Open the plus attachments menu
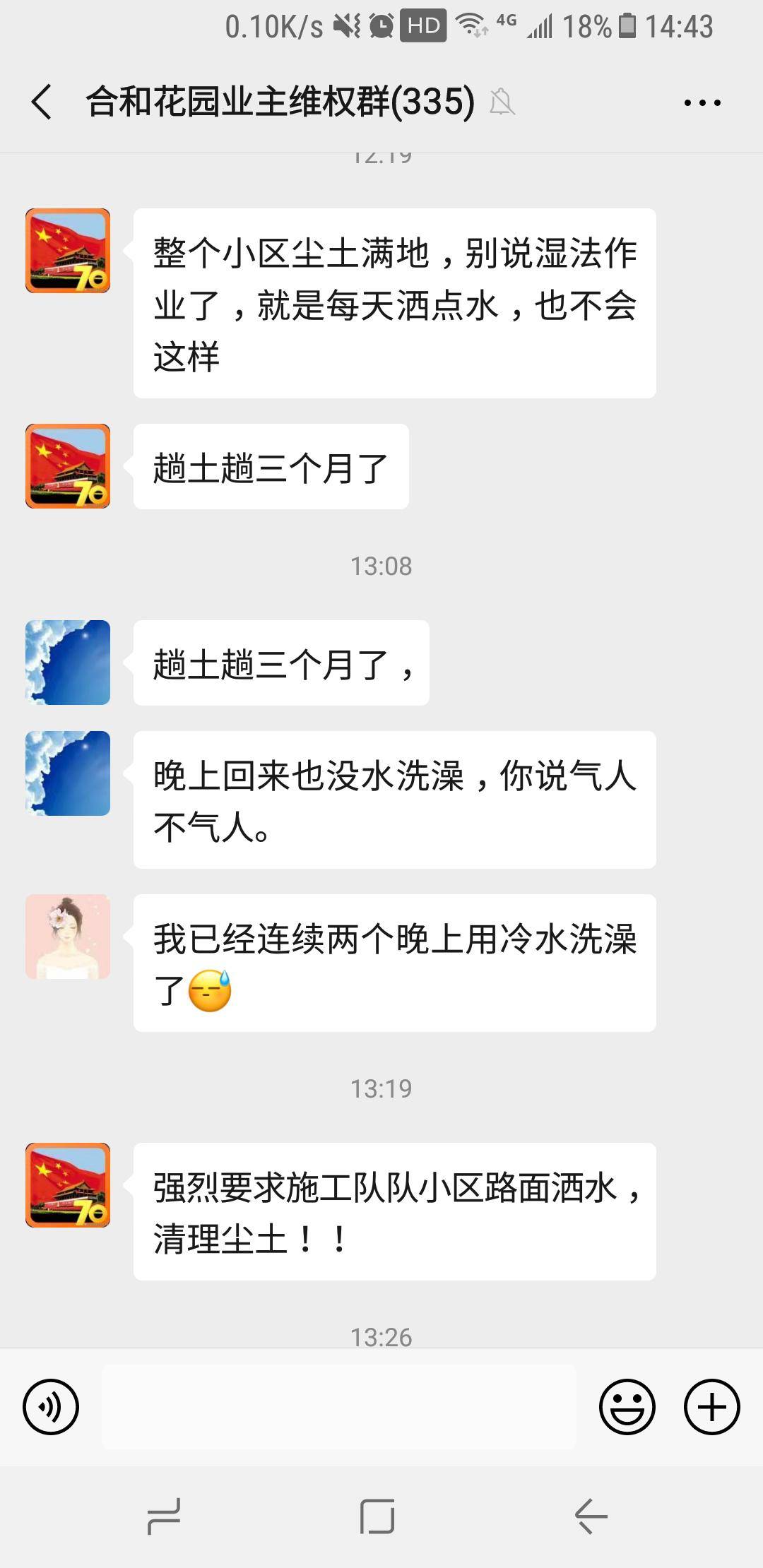 [711, 1406]
